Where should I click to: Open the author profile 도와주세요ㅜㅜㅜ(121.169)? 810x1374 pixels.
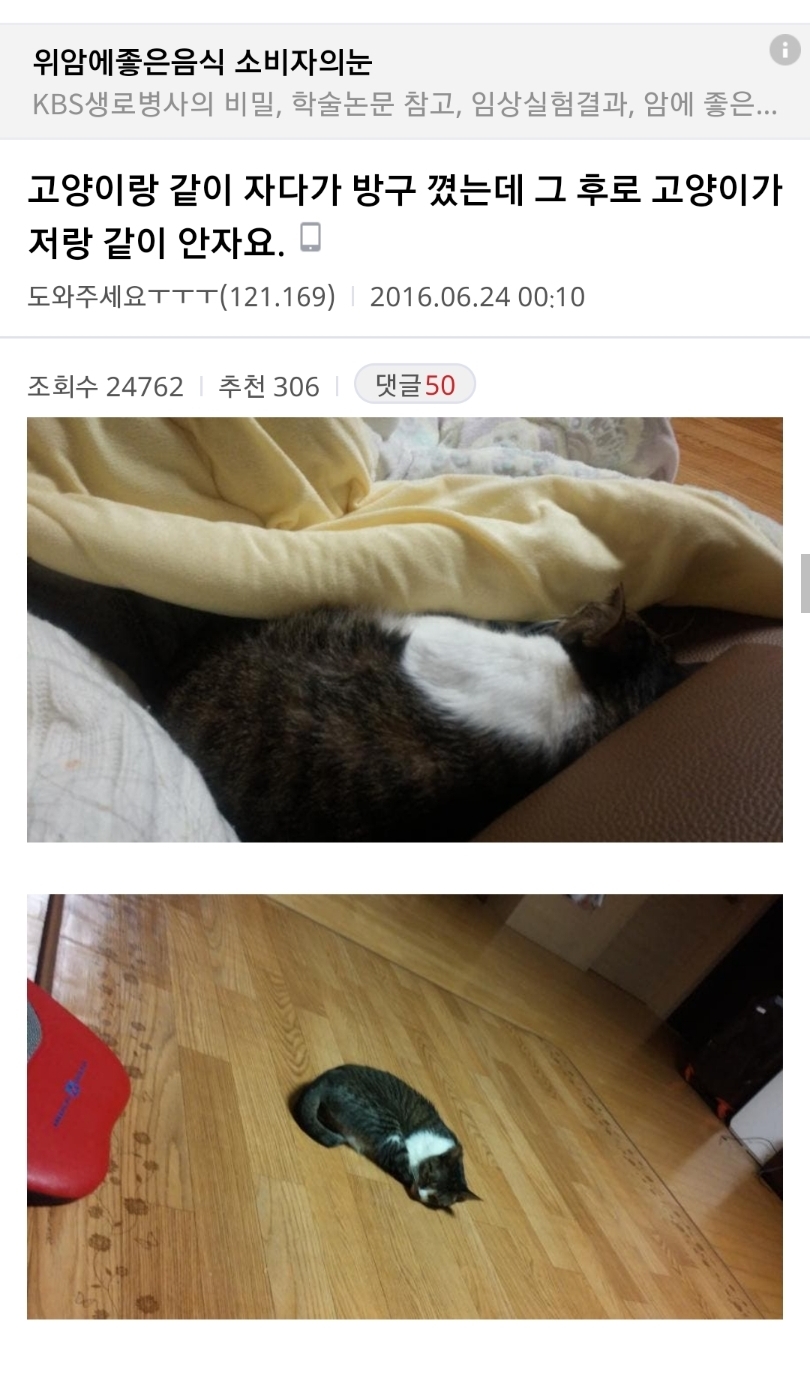(180, 296)
